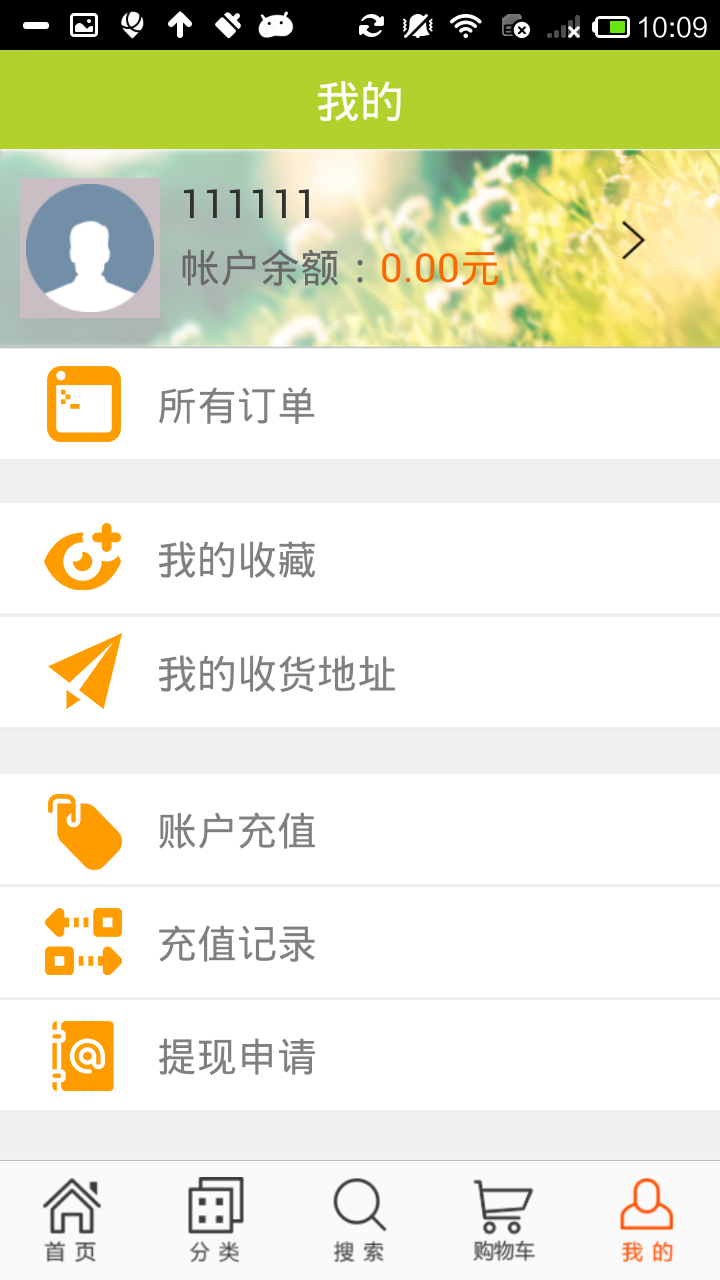The image size is (720, 1280).
Task: Switch to the 搜索 search tab
Action: 360,1220
